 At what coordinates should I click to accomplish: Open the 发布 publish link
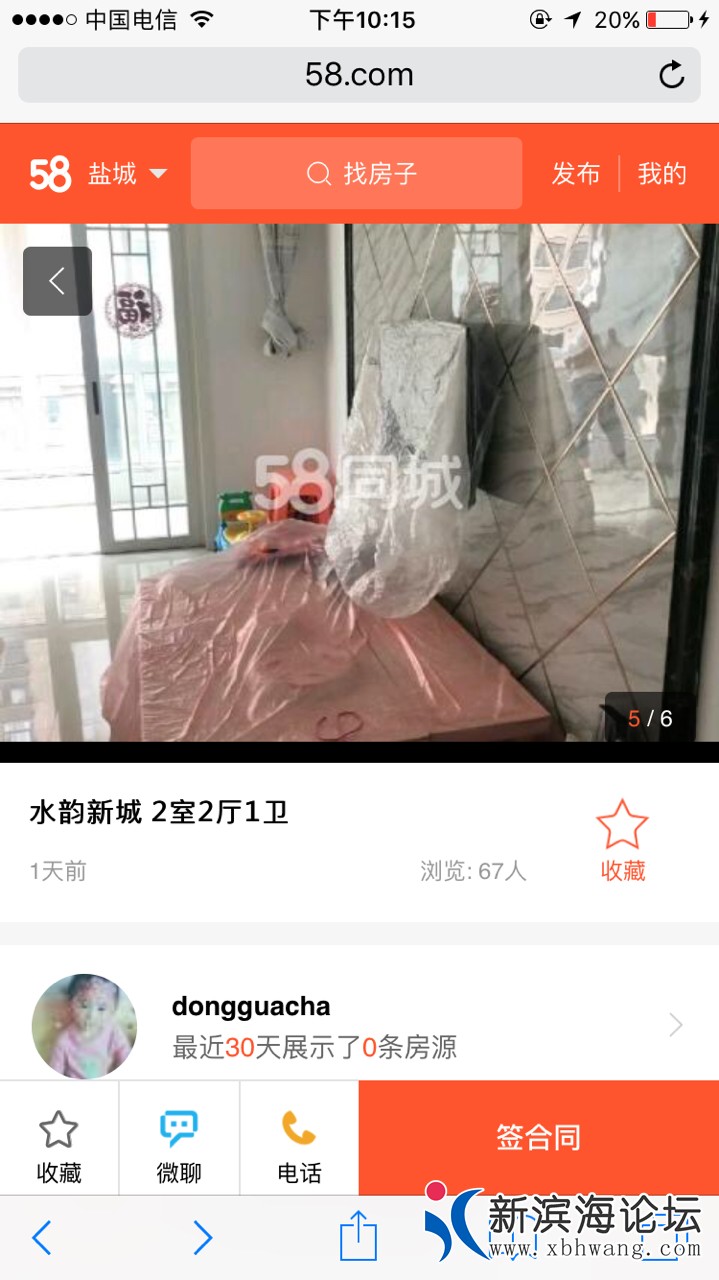[x=576, y=174]
